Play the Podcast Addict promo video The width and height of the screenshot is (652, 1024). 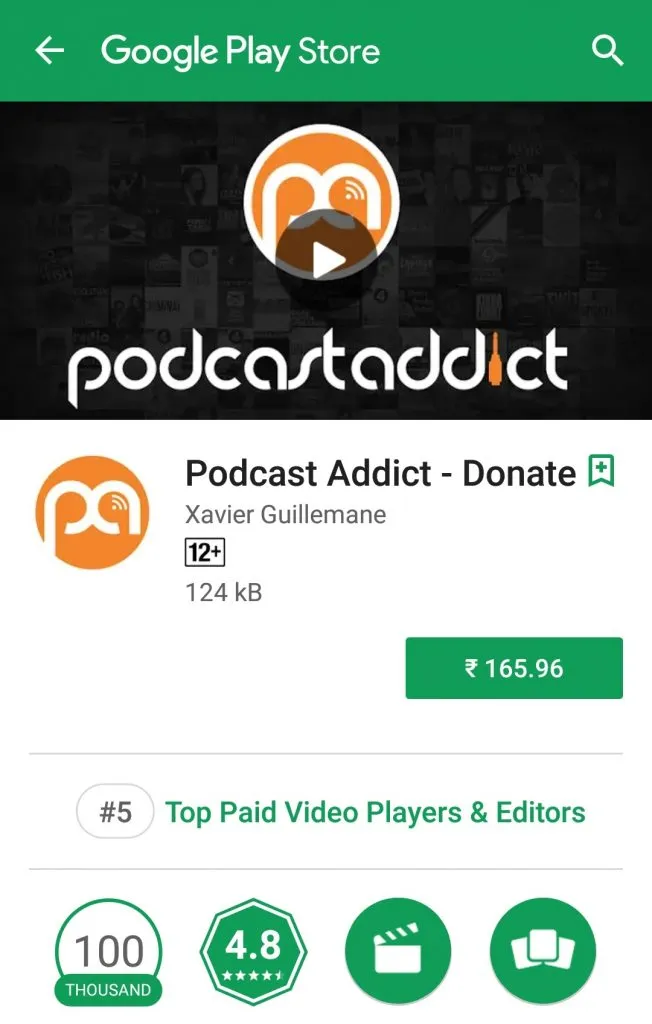[325, 260]
